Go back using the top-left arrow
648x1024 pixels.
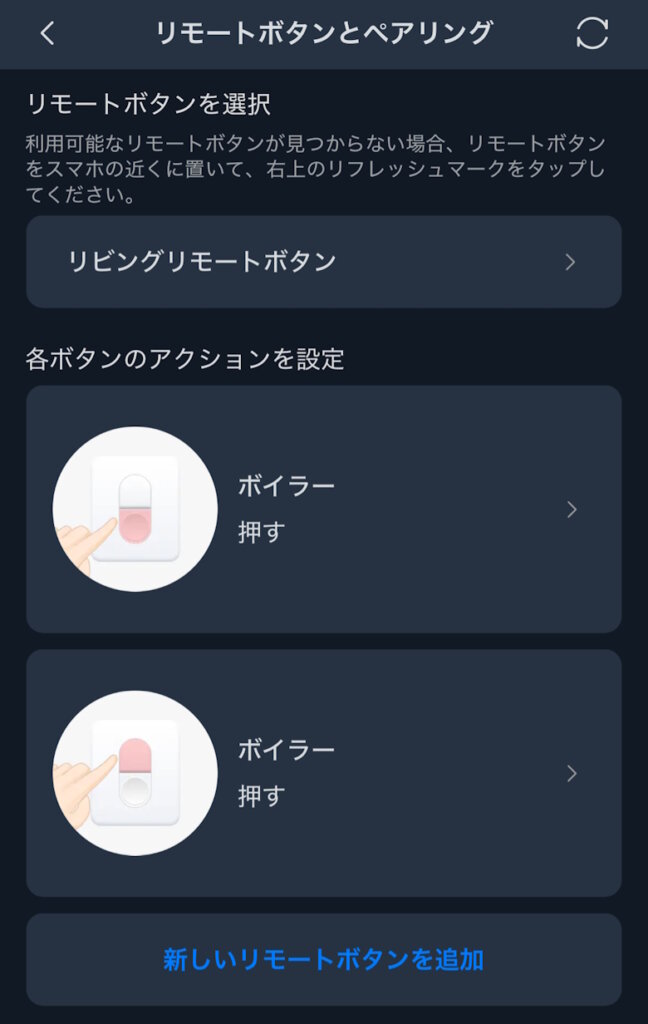(47, 33)
